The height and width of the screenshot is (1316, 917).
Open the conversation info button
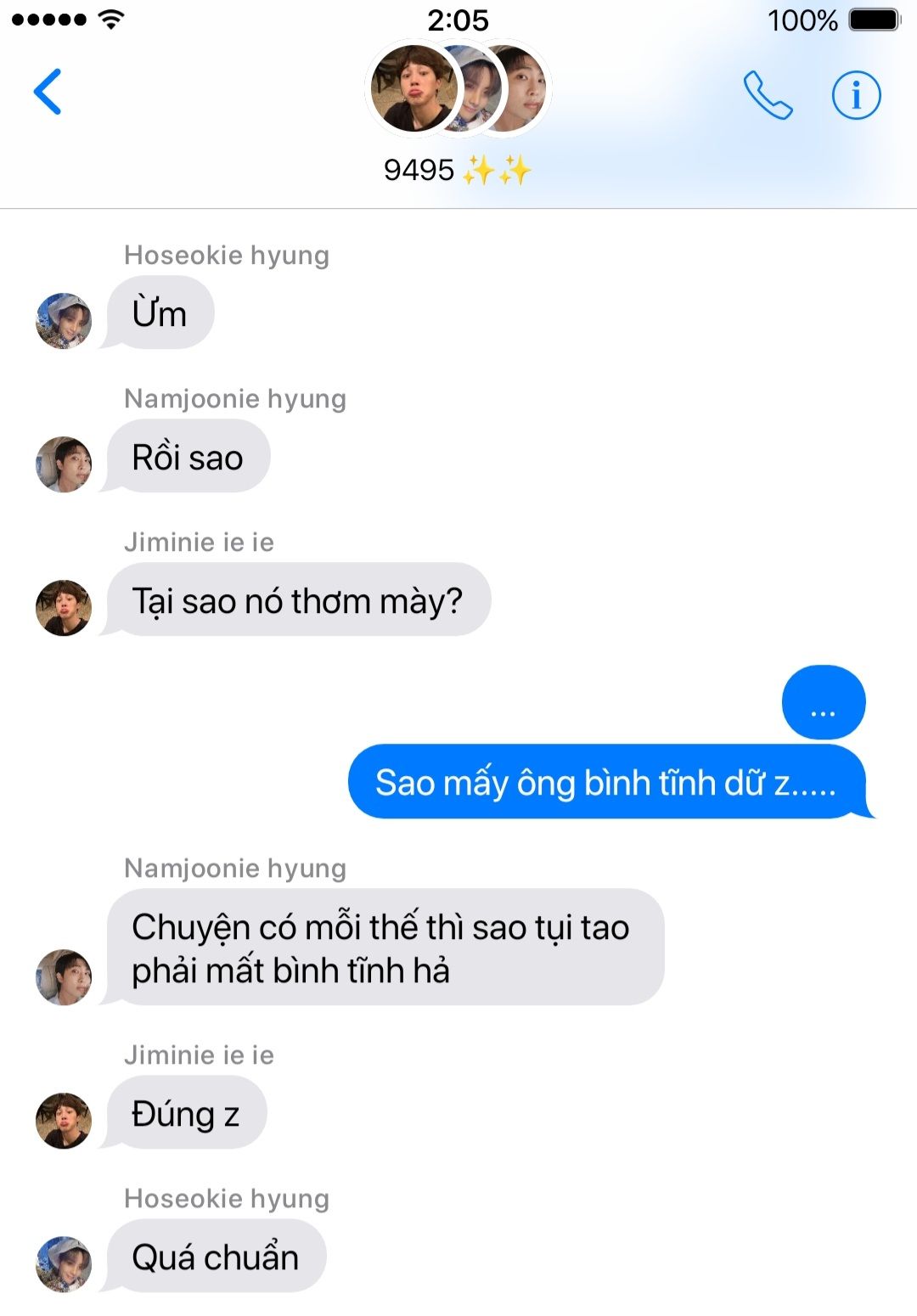coord(856,94)
